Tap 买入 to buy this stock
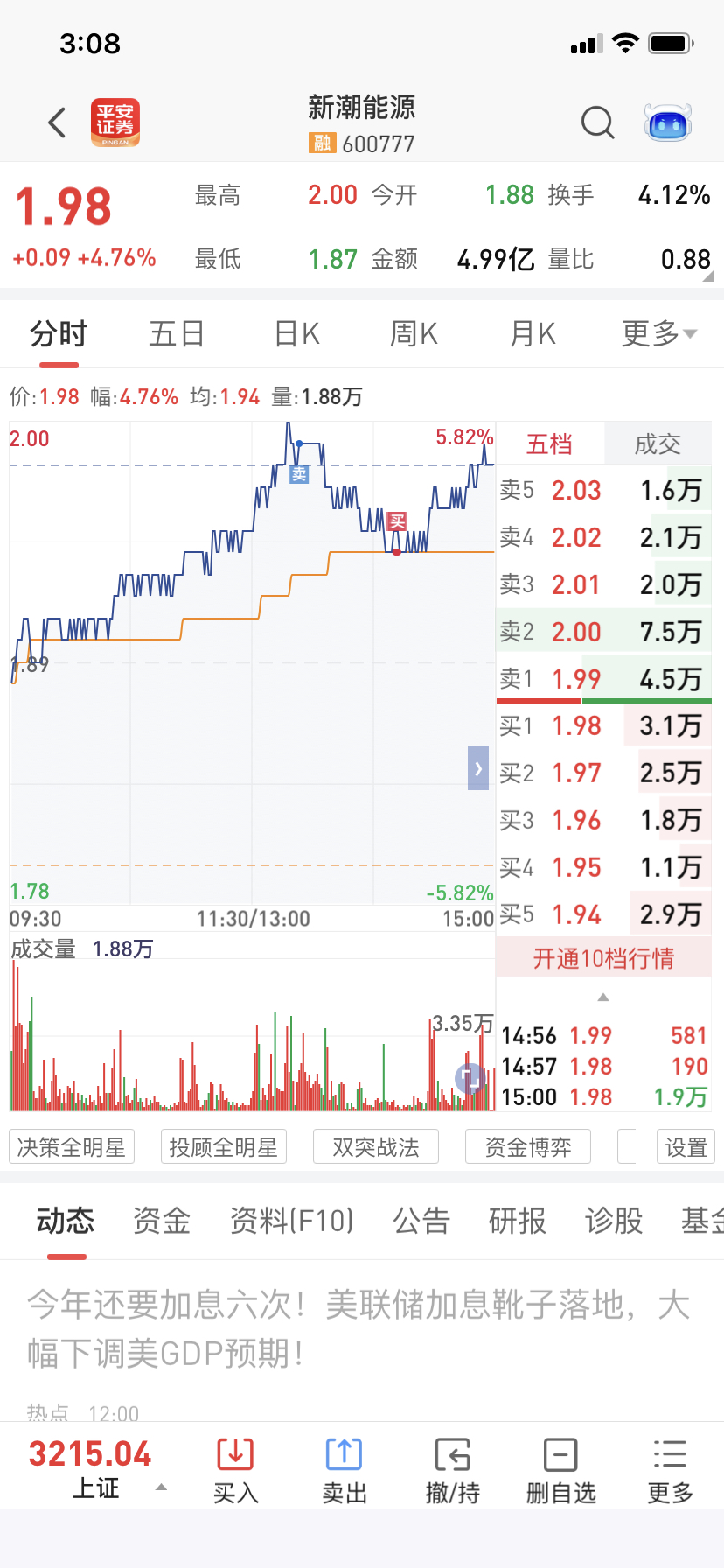This screenshot has width=724, height=1568. click(235, 1470)
